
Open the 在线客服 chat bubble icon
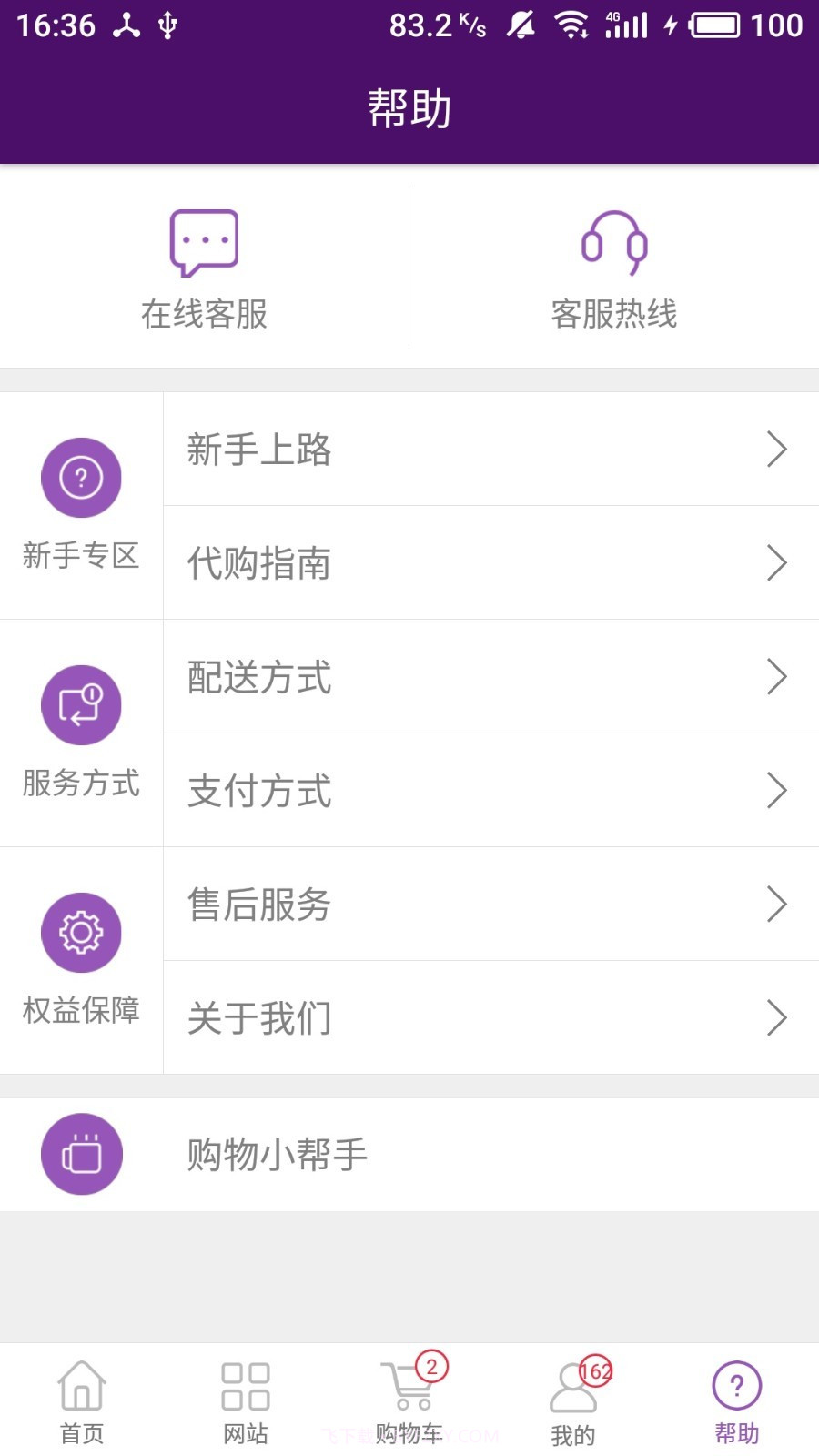[x=205, y=241]
